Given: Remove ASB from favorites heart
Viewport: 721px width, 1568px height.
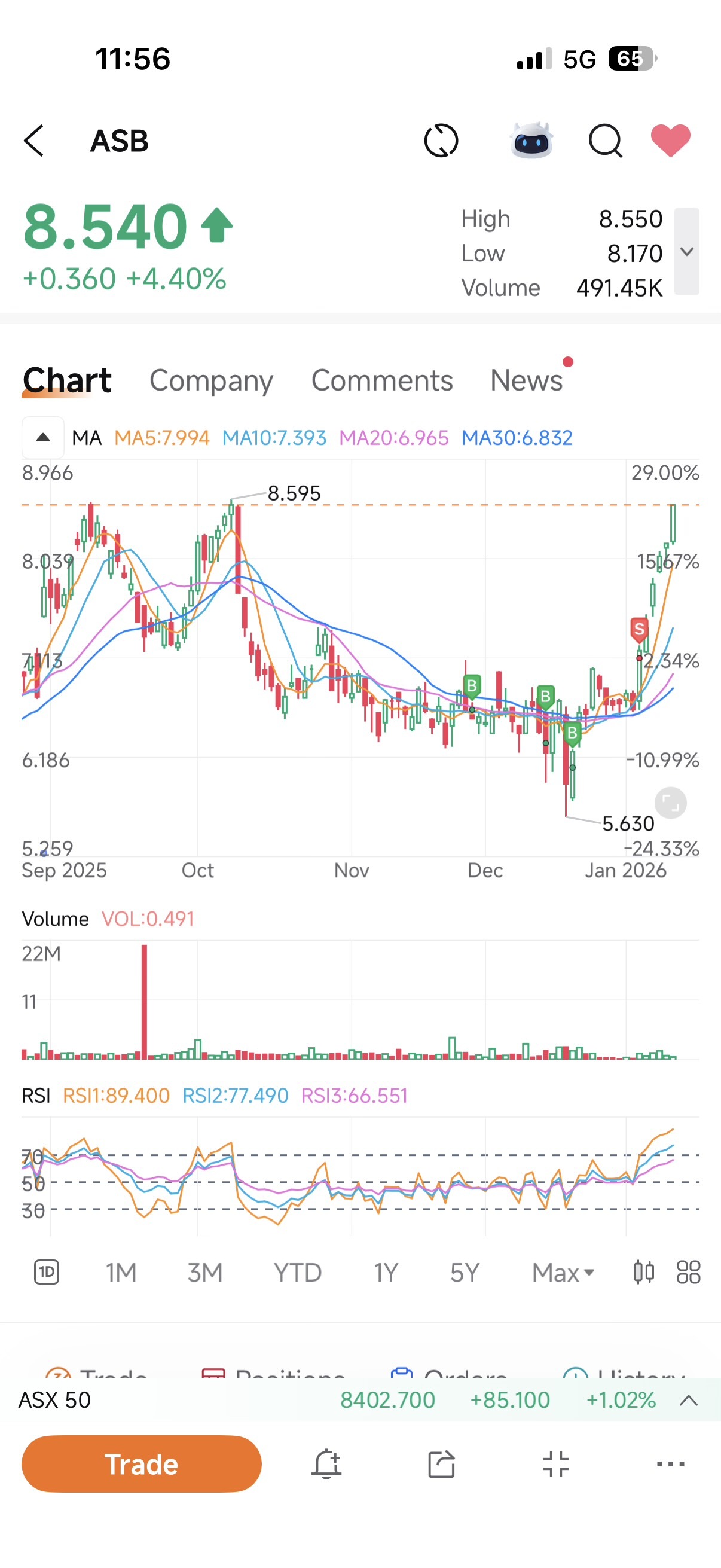Looking at the screenshot, I should tap(671, 140).
